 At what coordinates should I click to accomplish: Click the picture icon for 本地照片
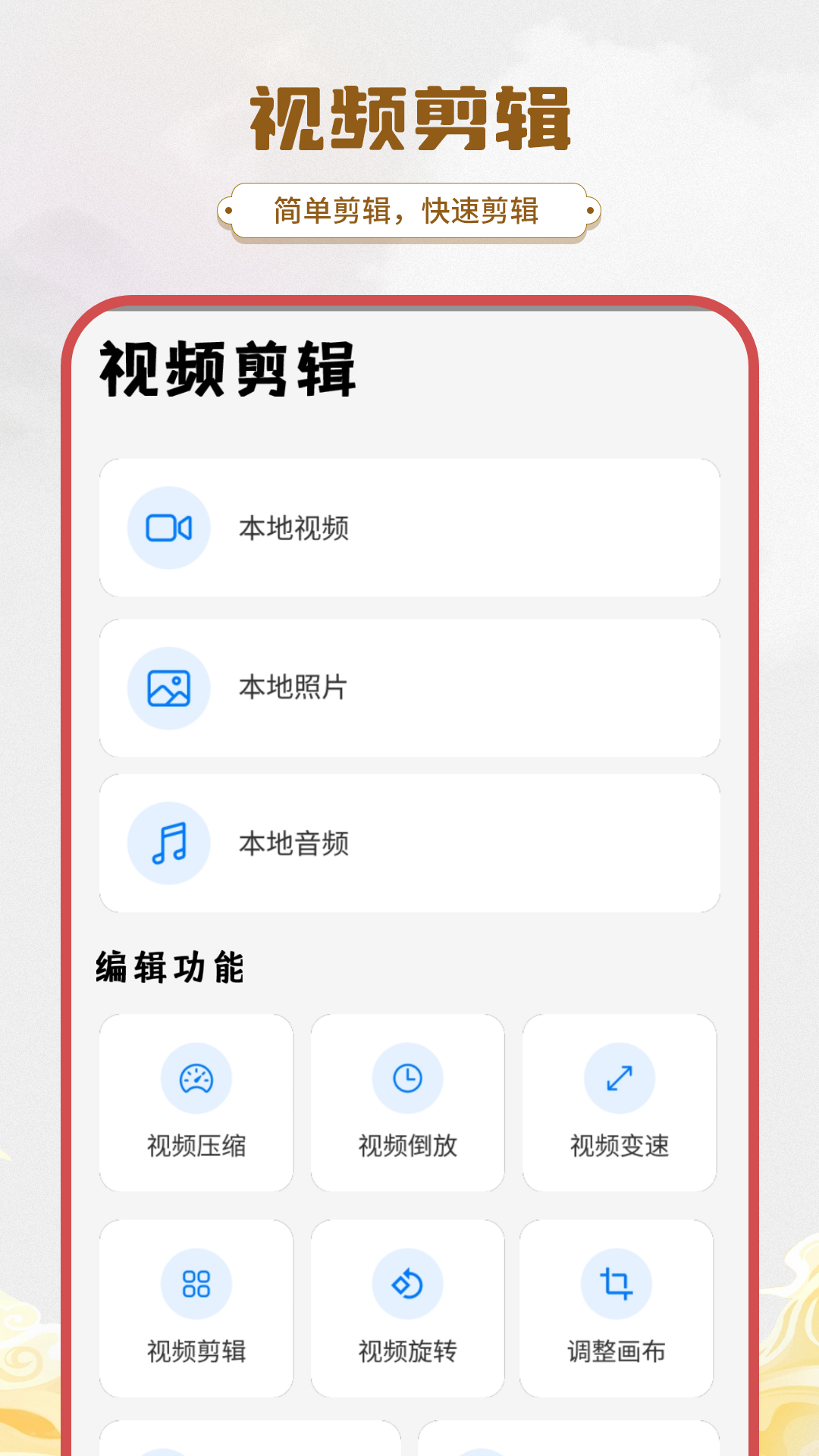168,686
